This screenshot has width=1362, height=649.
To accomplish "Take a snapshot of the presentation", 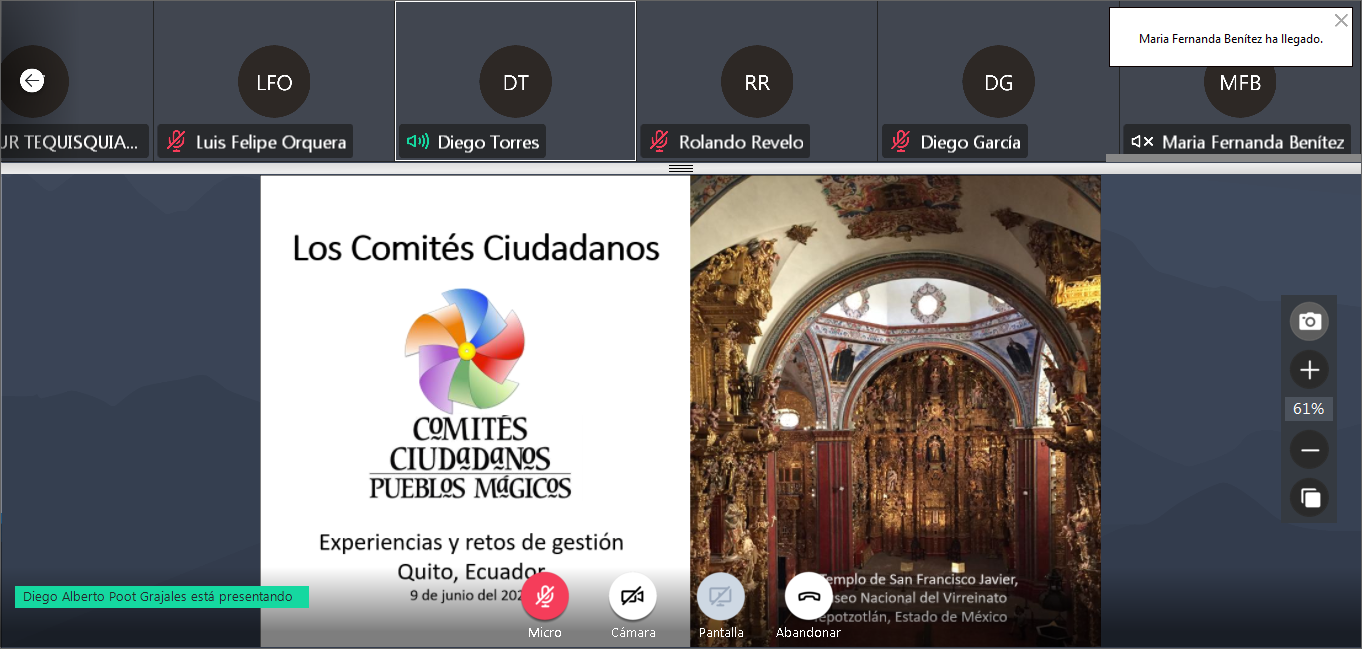I will pyautogui.click(x=1309, y=322).
